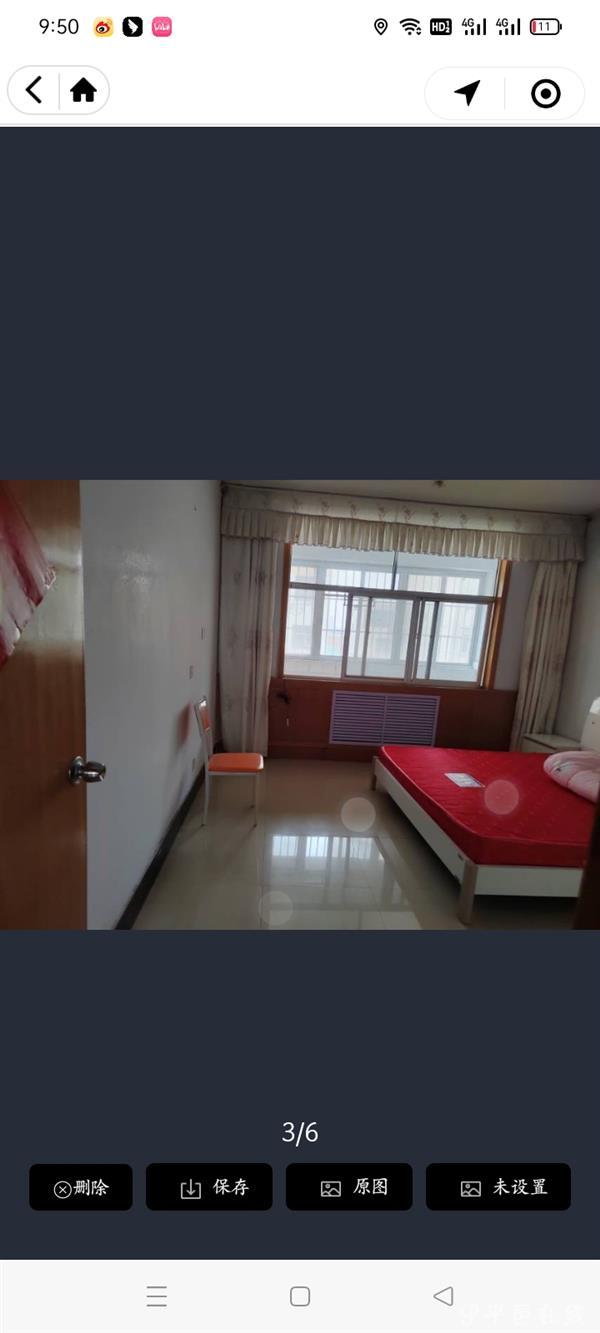Image resolution: width=600 pixels, height=1333 pixels.
Task: Open recent apps from the navigation bar
Action: tap(157, 1296)
